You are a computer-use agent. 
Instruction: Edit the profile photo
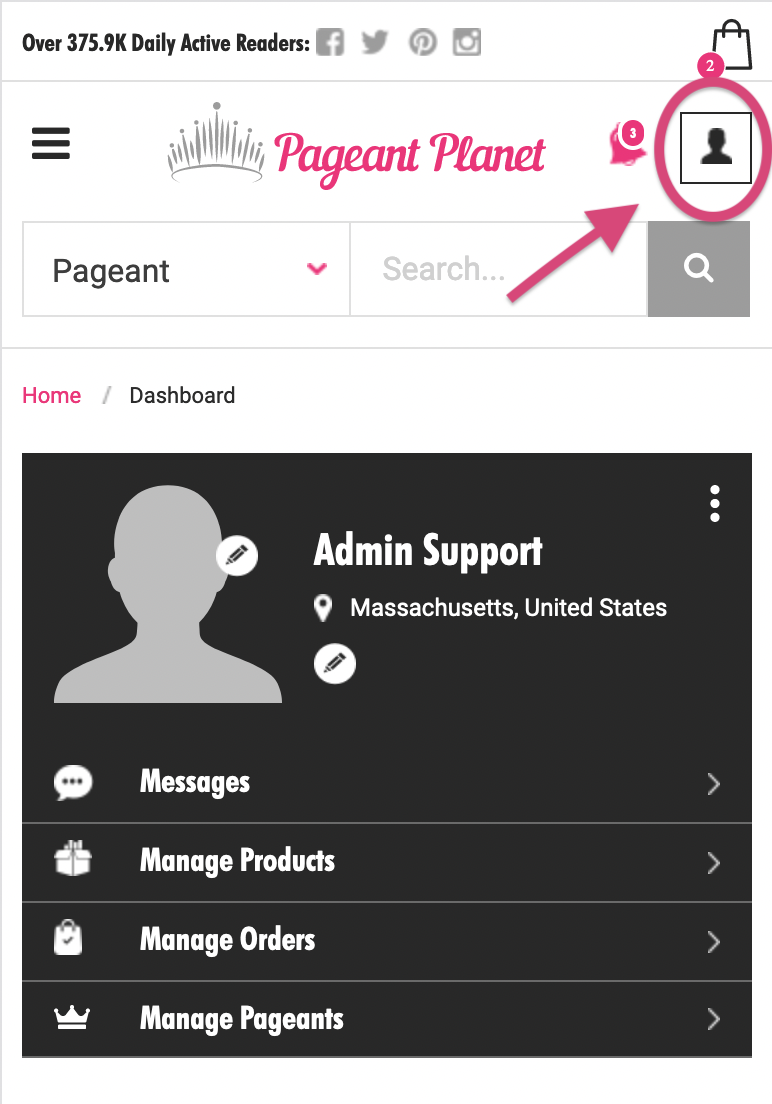coord(236,555)
